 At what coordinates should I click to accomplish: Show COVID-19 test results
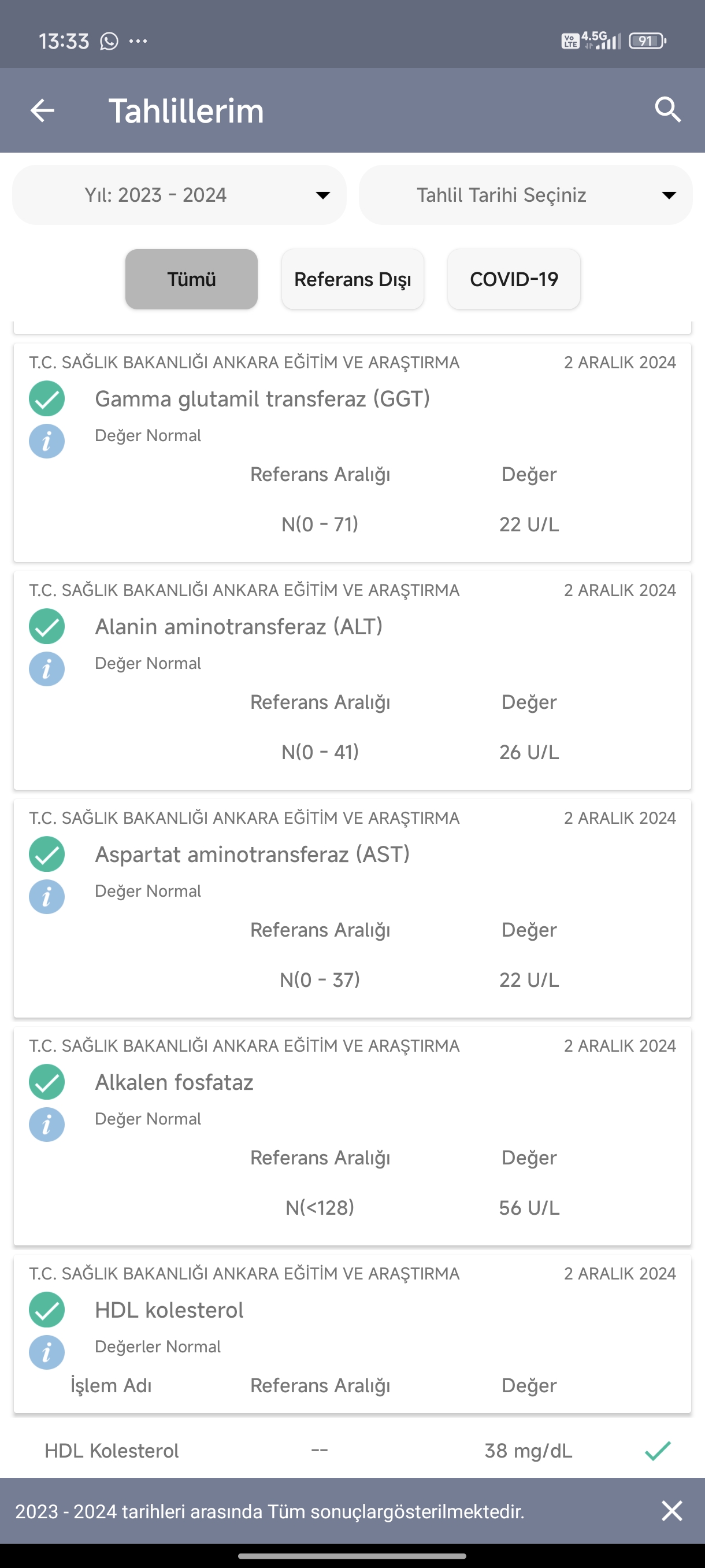click(514, 279)
